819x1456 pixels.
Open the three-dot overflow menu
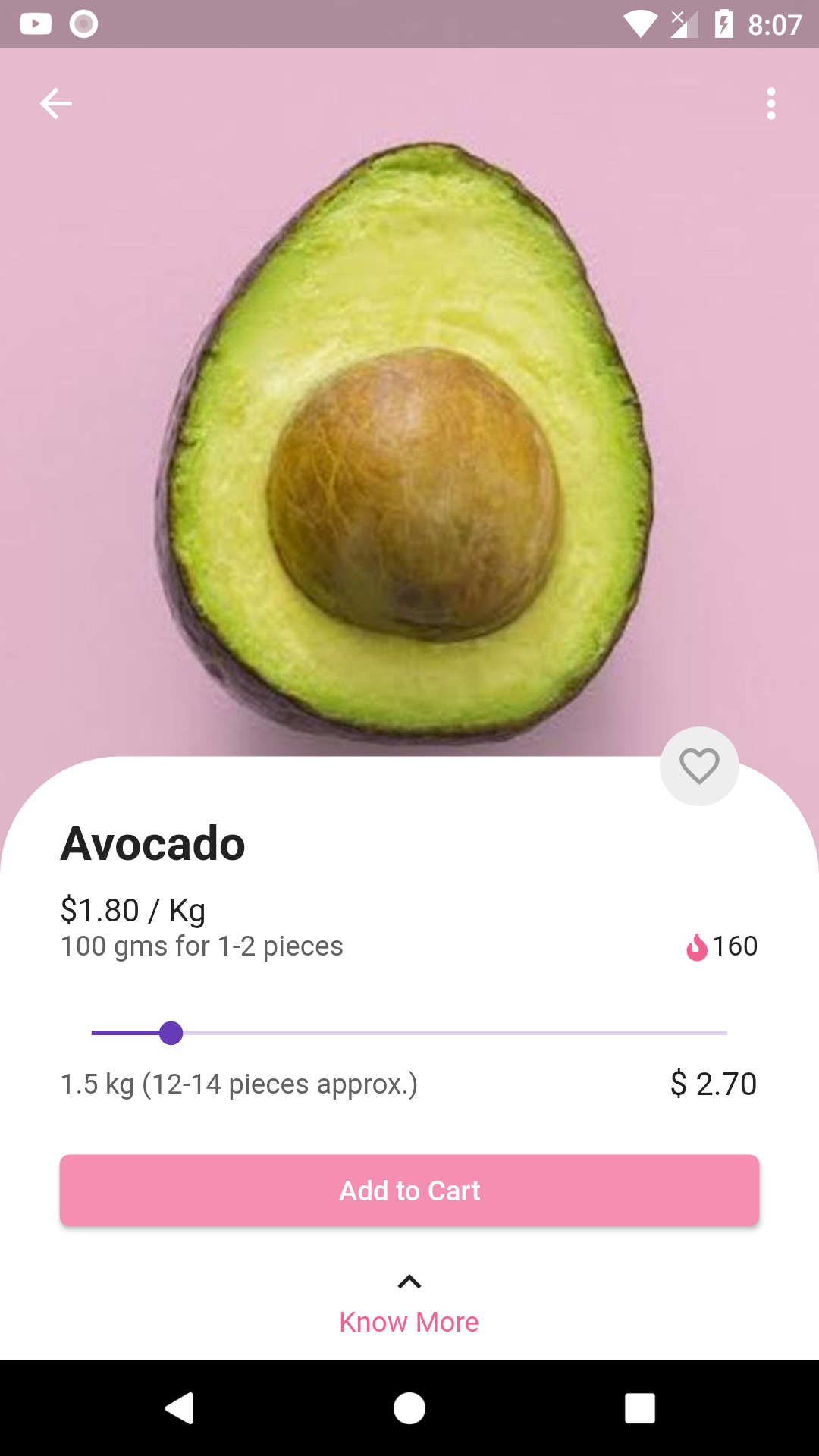(770, 104)
